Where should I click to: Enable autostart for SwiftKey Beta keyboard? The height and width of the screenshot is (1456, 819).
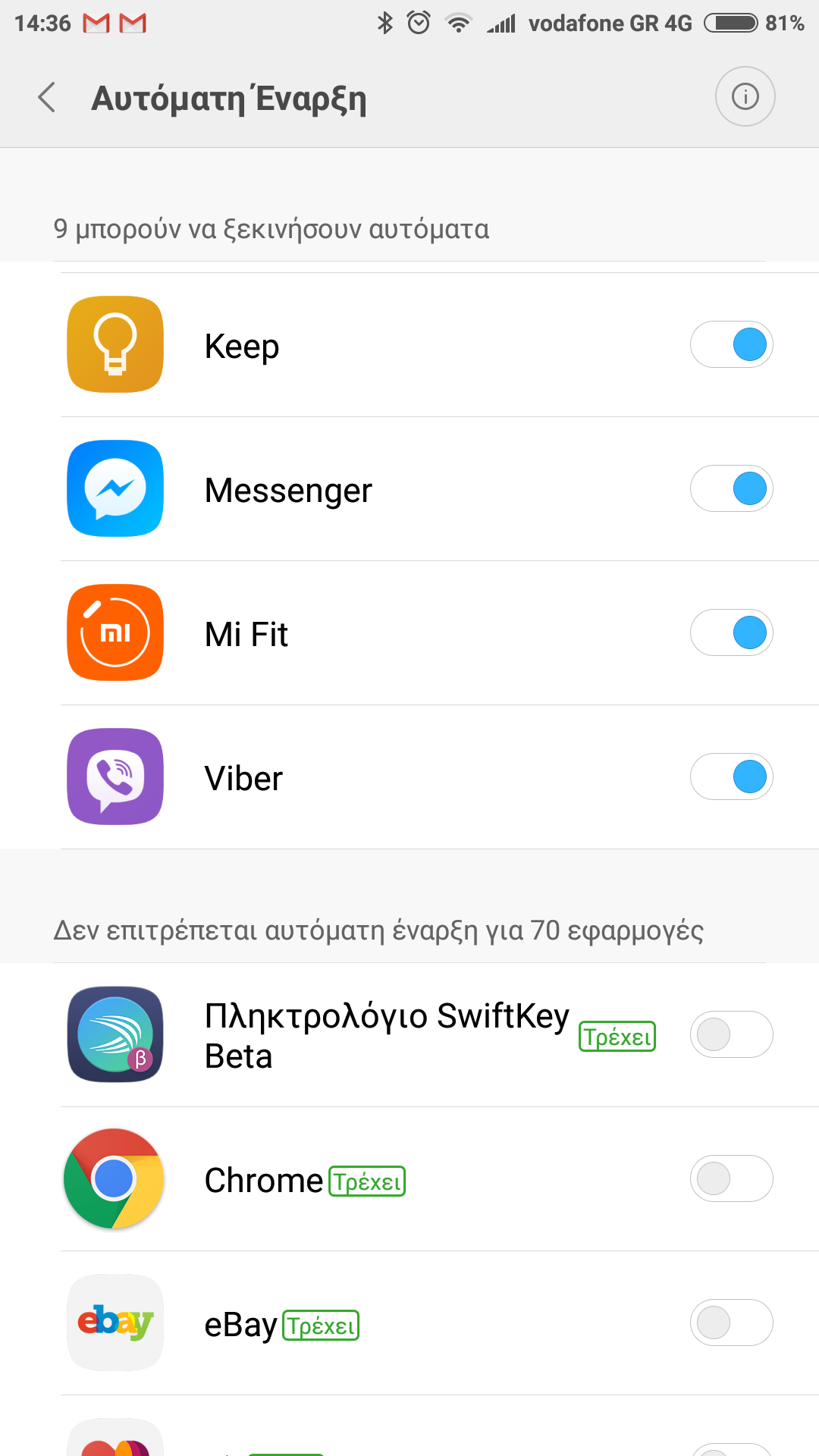[x=731, y=1034]
